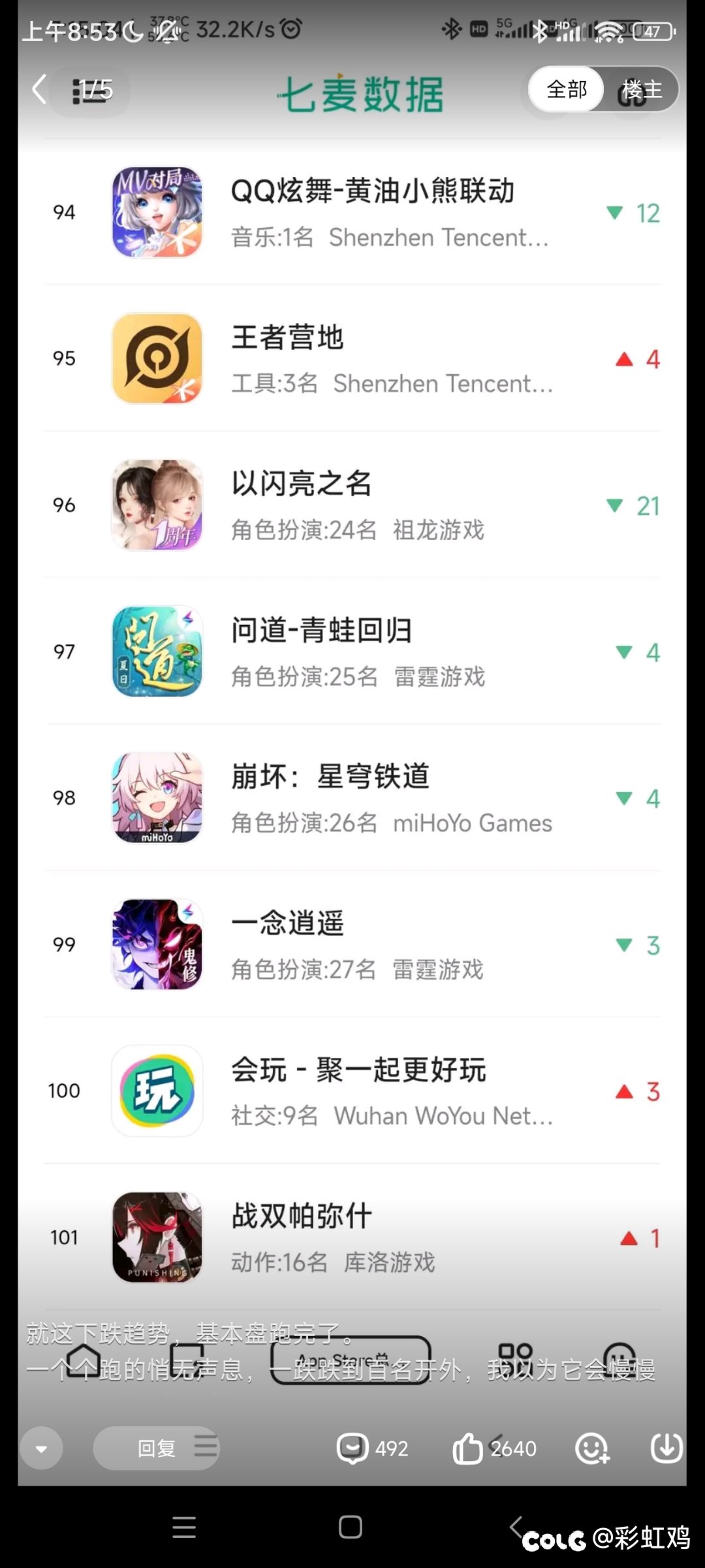Viewport: 705px width, 1568px height.
Task: Open the 回复 reply field
Action: click(x=157, y=1448)
